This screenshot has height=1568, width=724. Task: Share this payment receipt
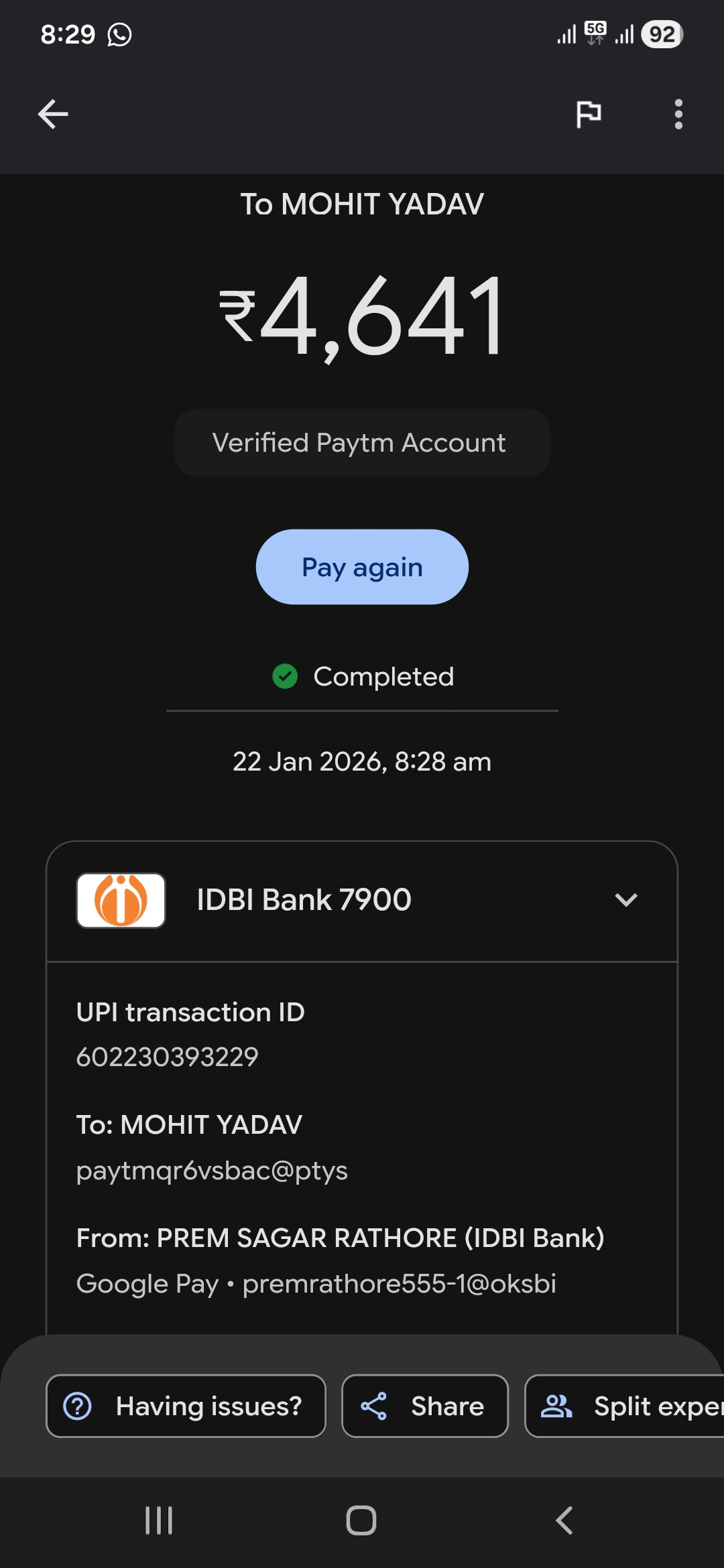(425, 1406)
